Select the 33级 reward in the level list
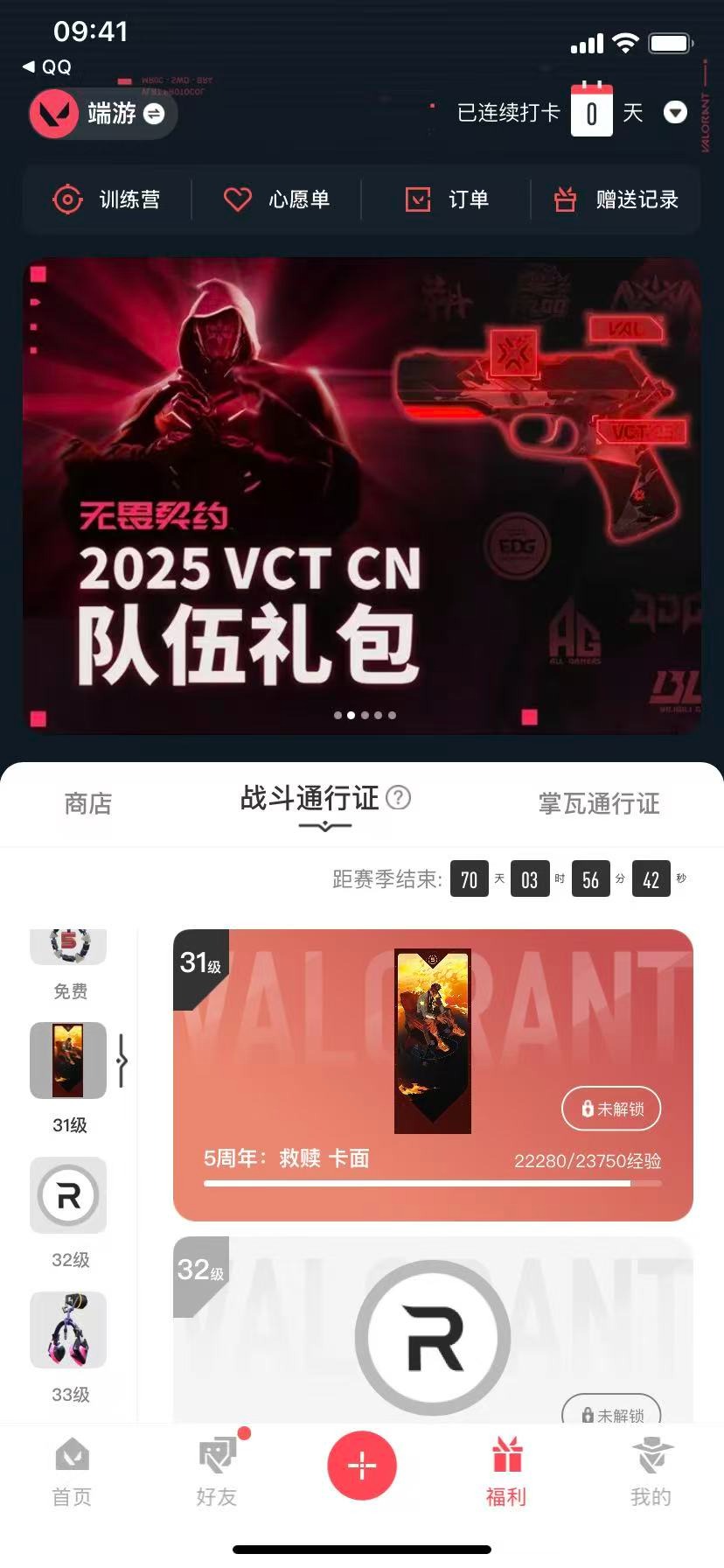724x1568 pixels. pyautogui.click(x=68, y=1330)
